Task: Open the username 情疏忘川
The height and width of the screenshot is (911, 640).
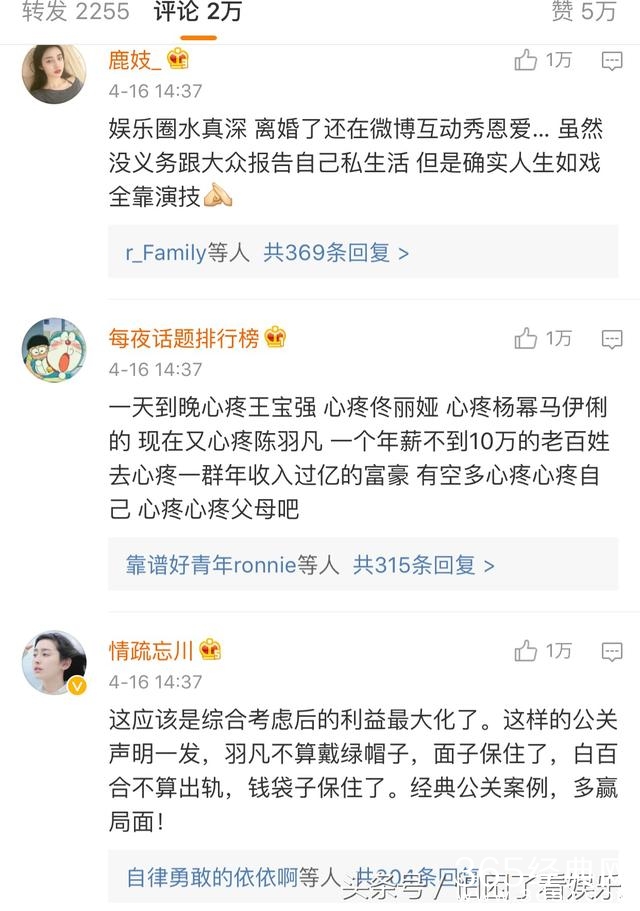Action: (x=152, y=651)
